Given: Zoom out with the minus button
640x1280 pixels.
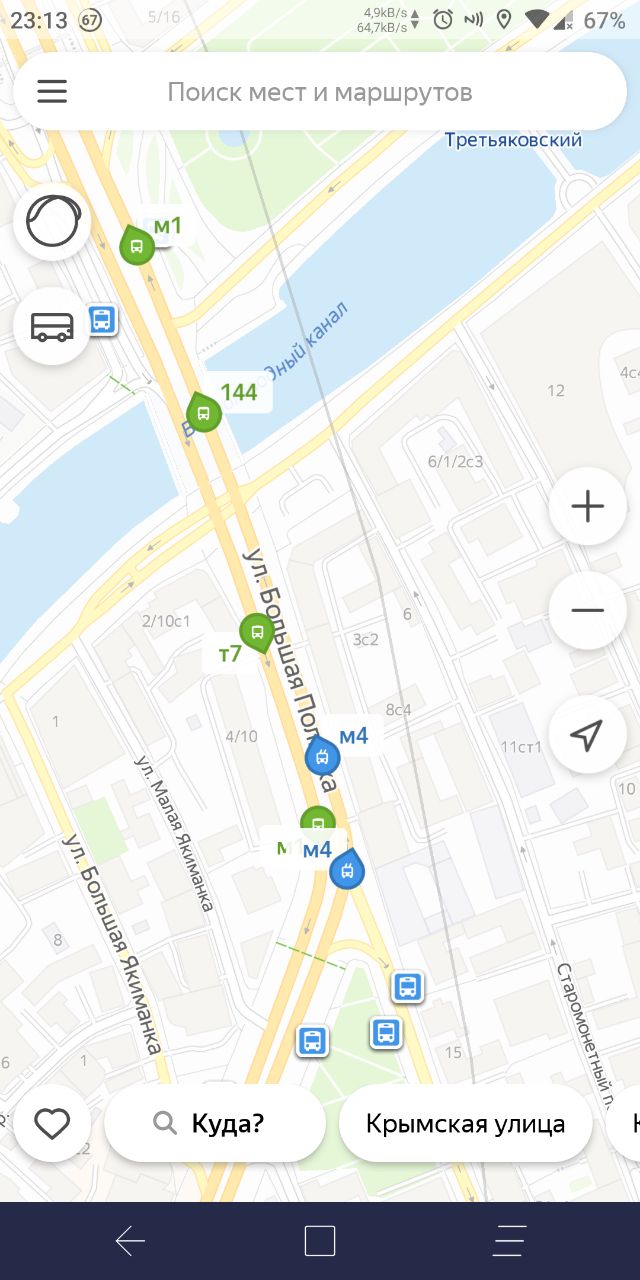Looking at the screenshot, I should [587, 611].
